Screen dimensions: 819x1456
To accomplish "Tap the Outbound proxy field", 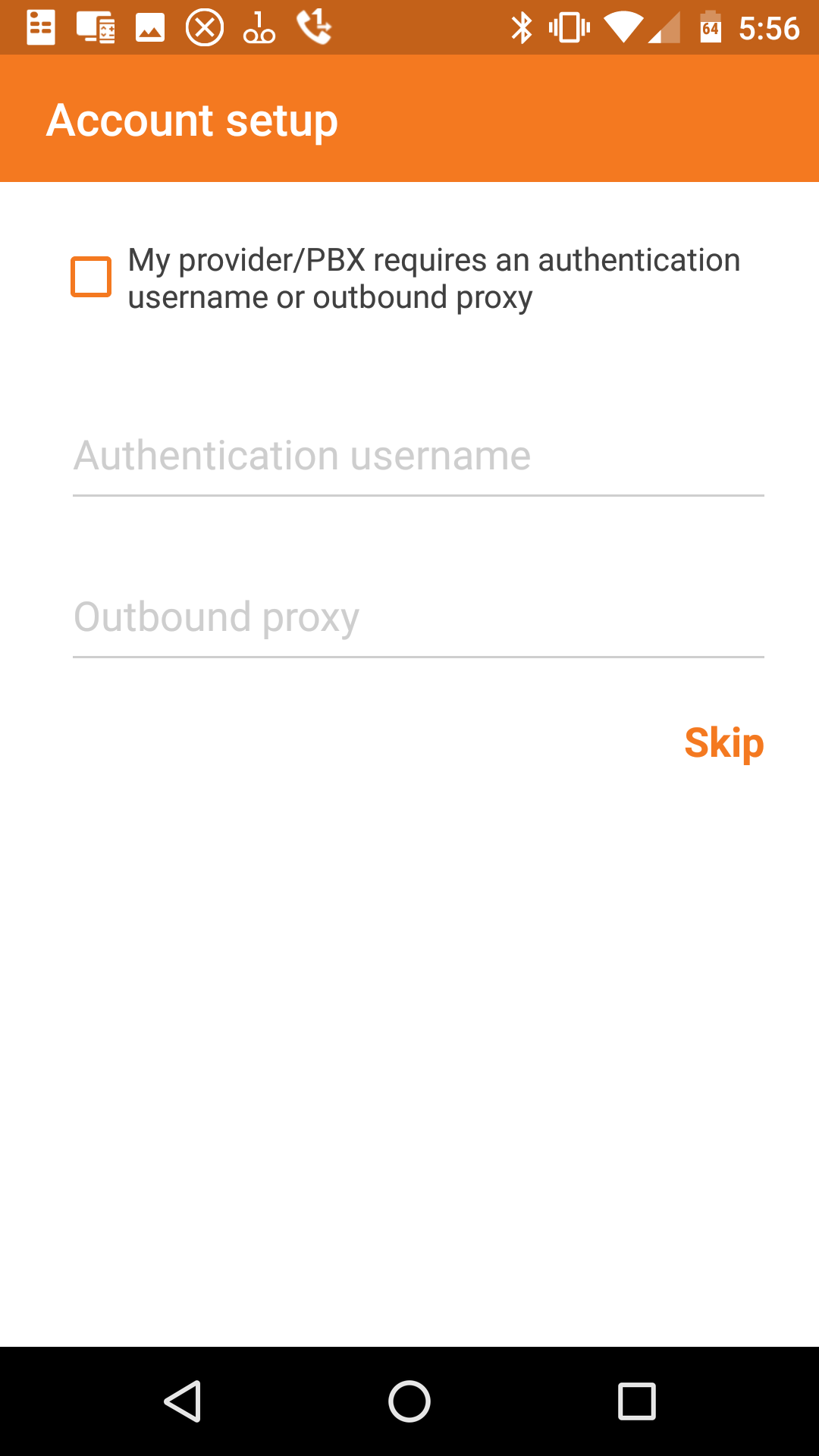I will [x=419, y=618].
